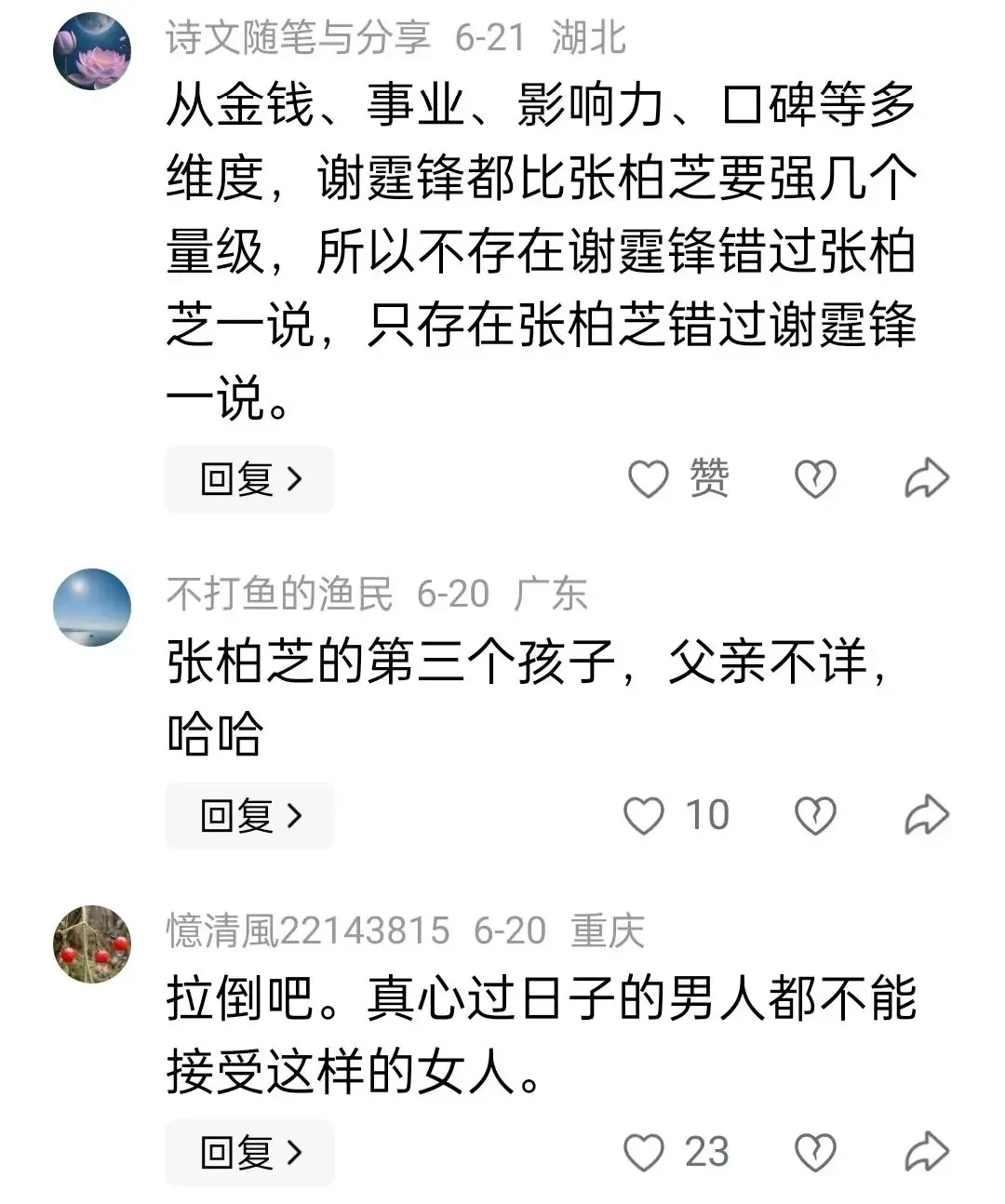Open 憶清風22143815's avatar profile

91,943
